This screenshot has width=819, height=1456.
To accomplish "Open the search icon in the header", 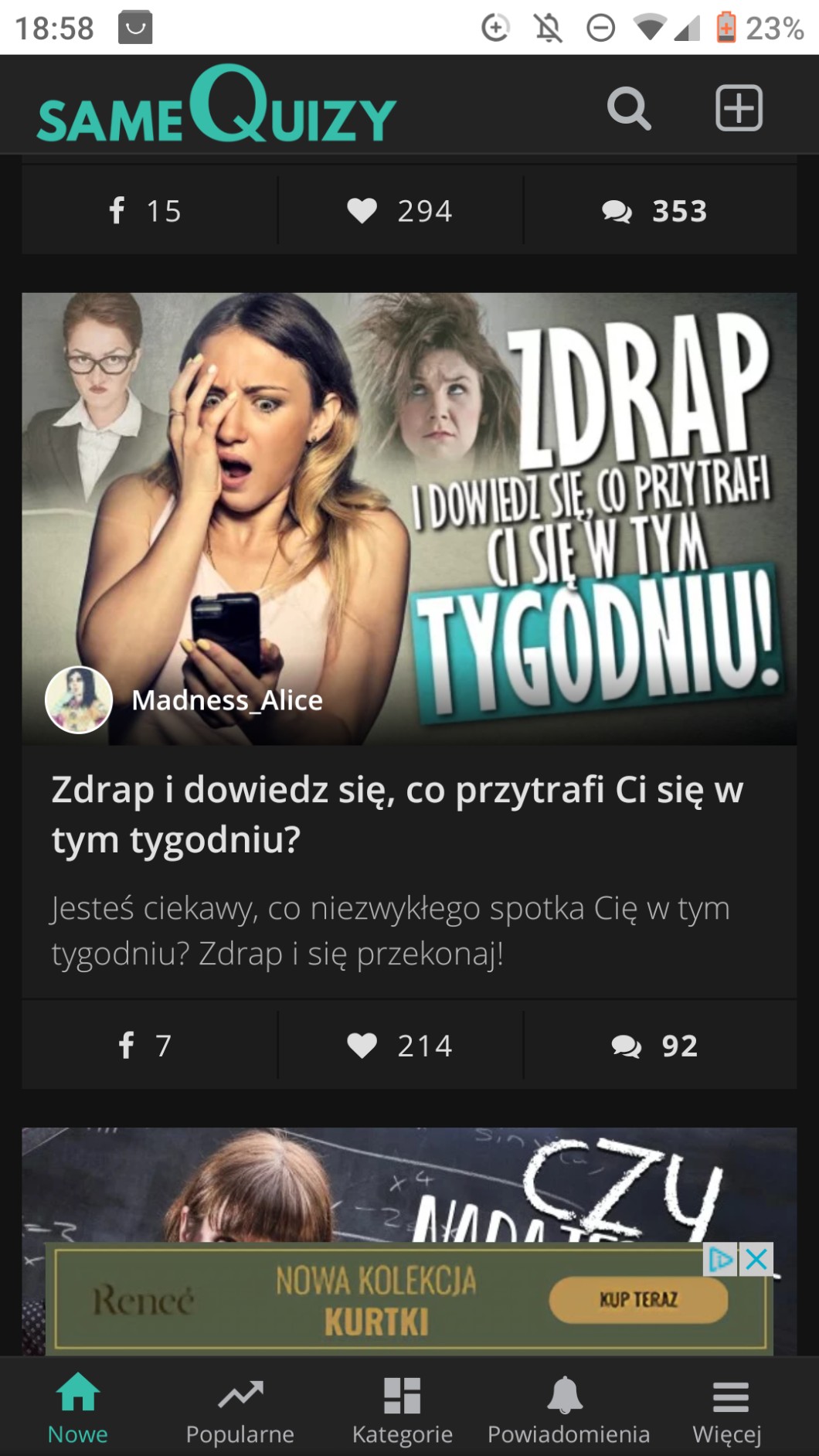I will [x=629, y=108].
